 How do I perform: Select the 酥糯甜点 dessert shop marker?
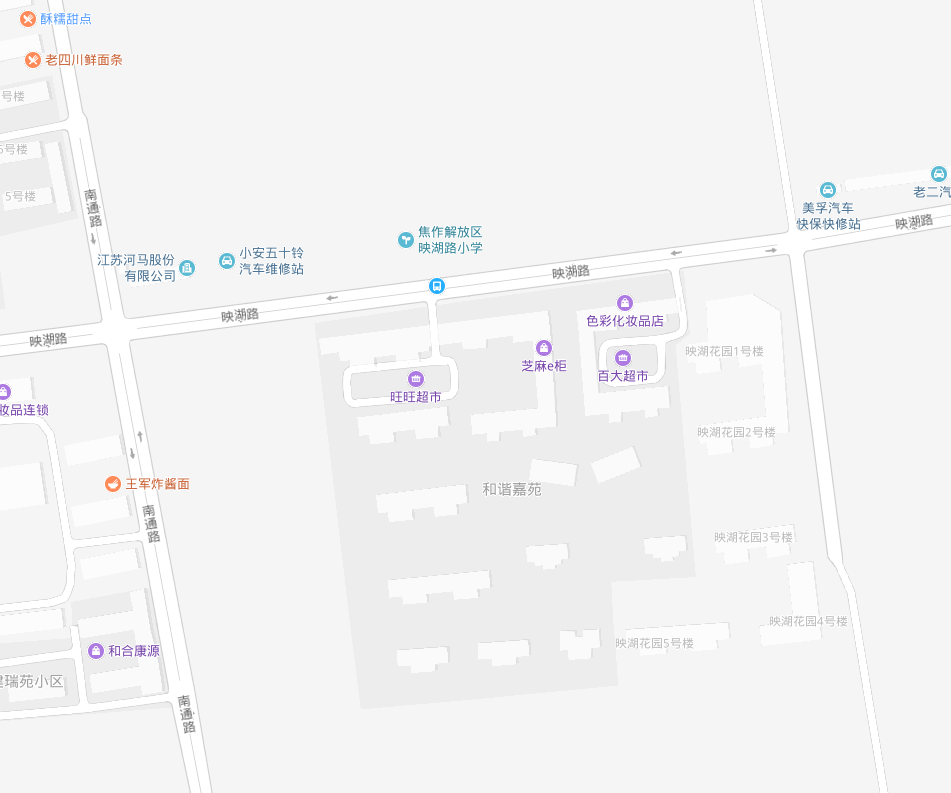tap(28, 19)
